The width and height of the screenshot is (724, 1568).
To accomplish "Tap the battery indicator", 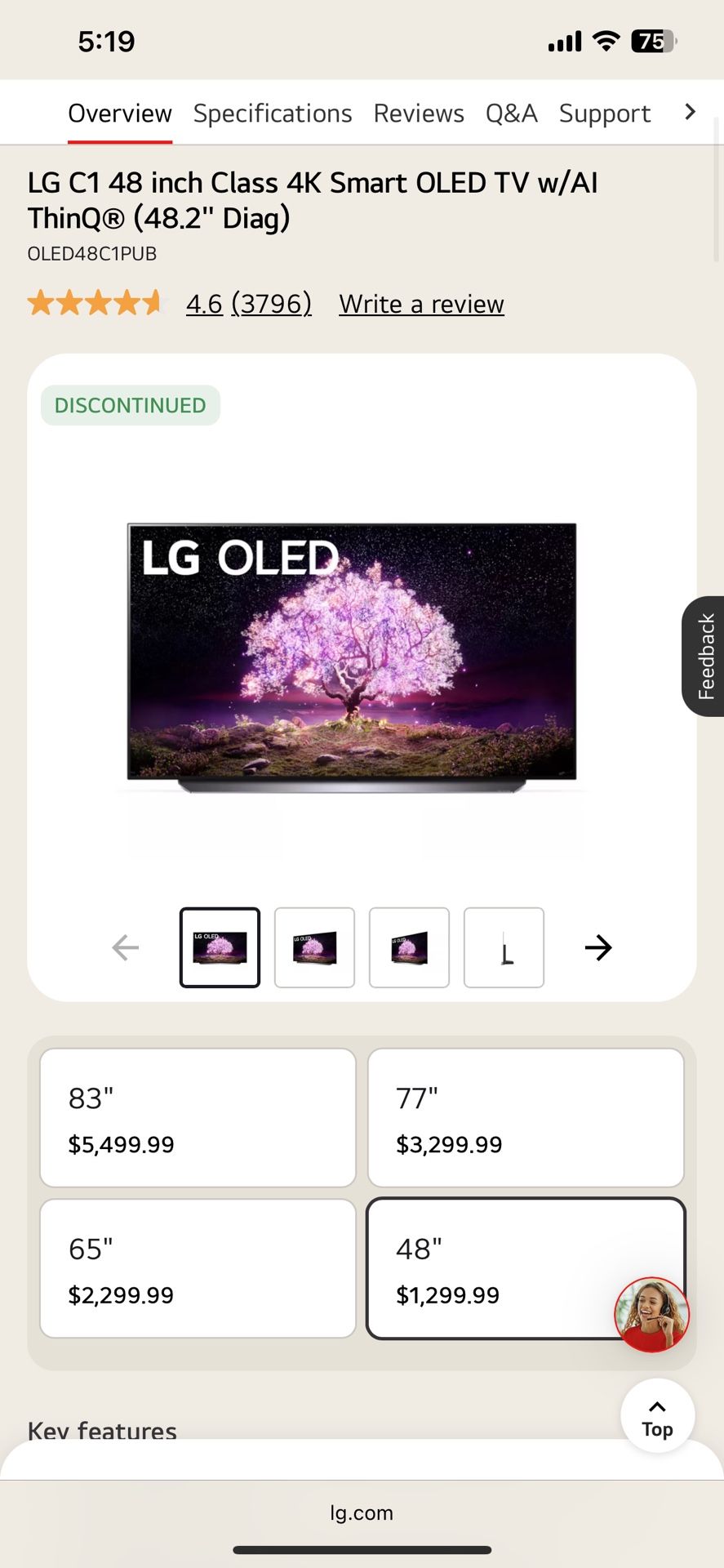I will 651,39.
